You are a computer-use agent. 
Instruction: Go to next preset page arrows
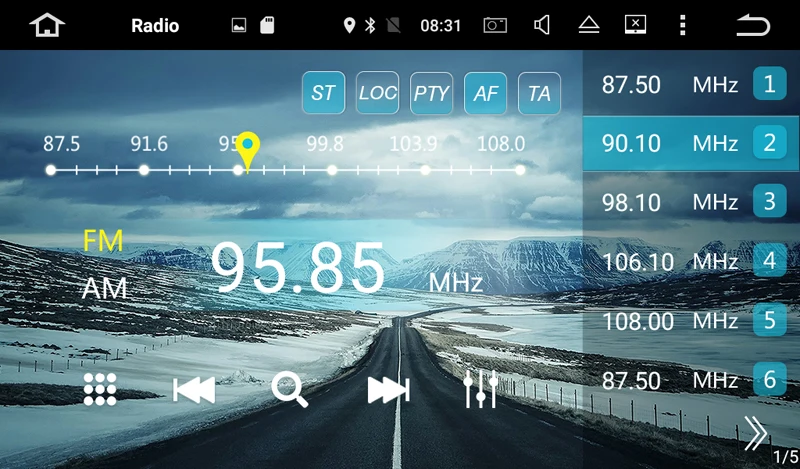[756, 433]
